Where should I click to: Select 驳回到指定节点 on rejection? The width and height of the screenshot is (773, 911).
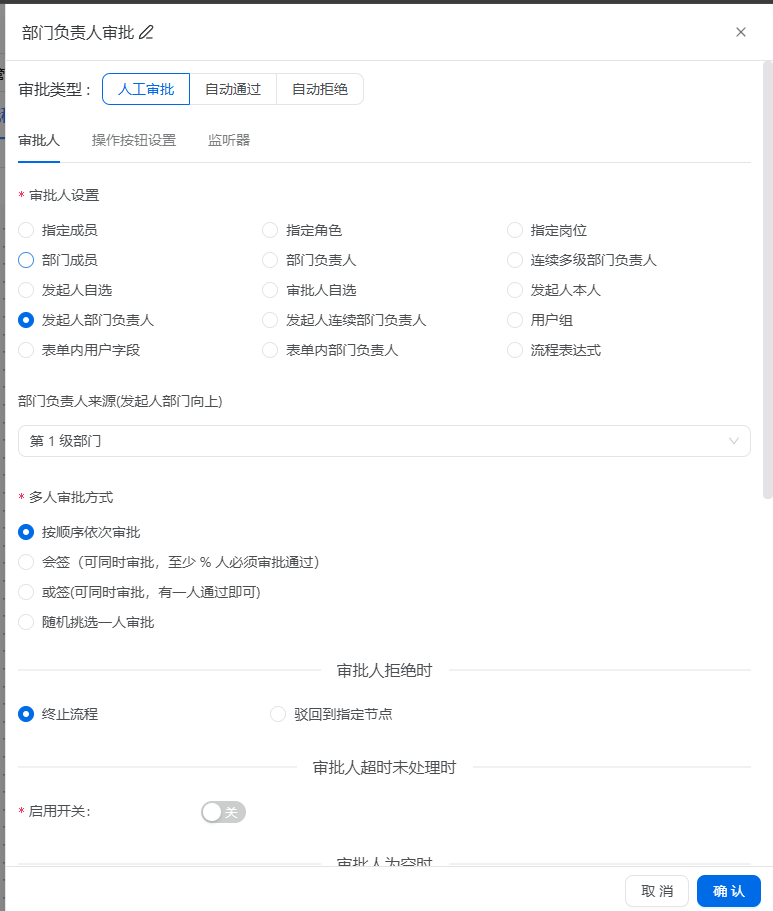(x=278, y=714)
